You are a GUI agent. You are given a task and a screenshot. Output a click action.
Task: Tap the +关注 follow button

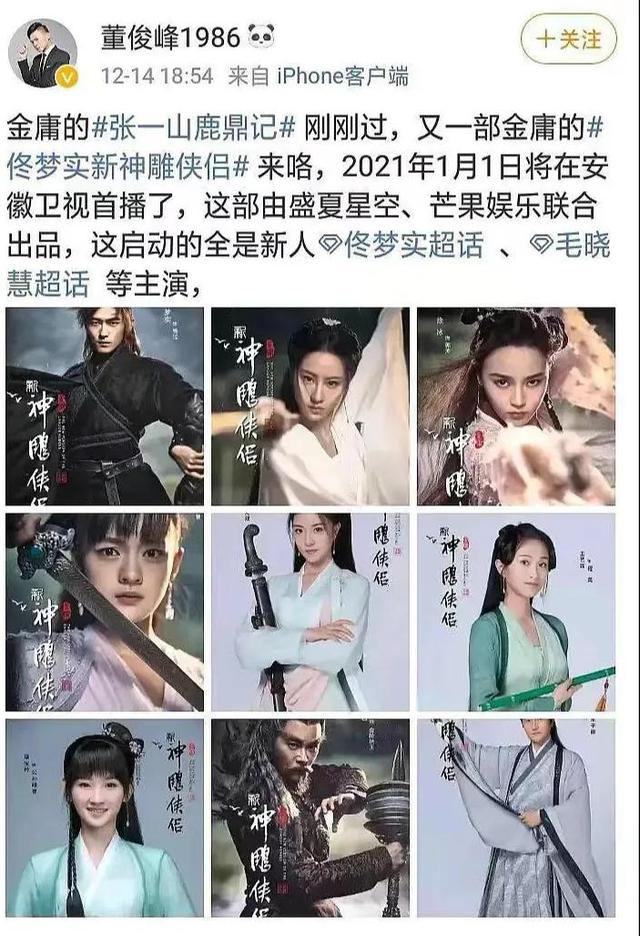(569, 40)
